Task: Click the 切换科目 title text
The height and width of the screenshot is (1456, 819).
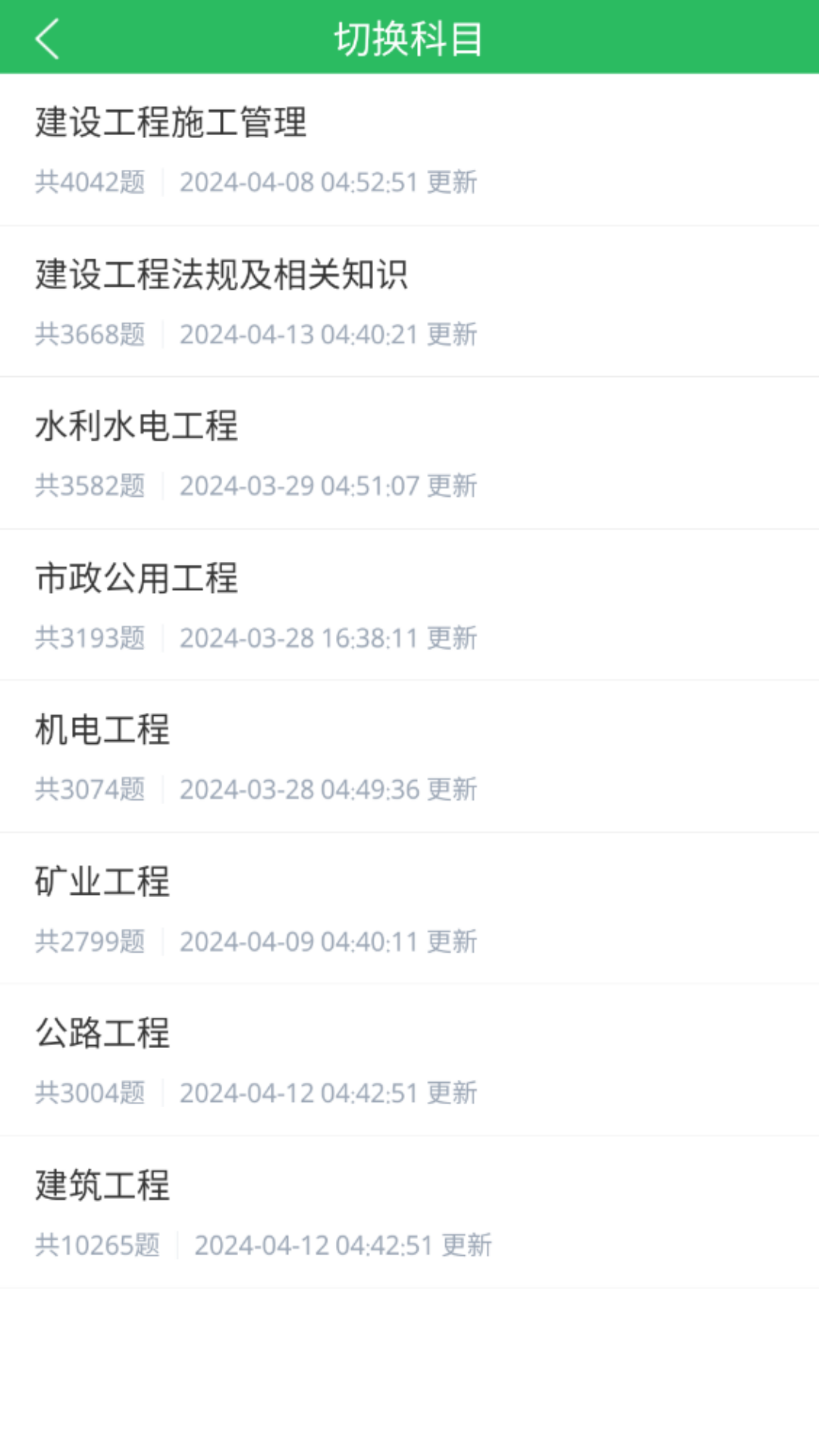Action: pos(409,38)
